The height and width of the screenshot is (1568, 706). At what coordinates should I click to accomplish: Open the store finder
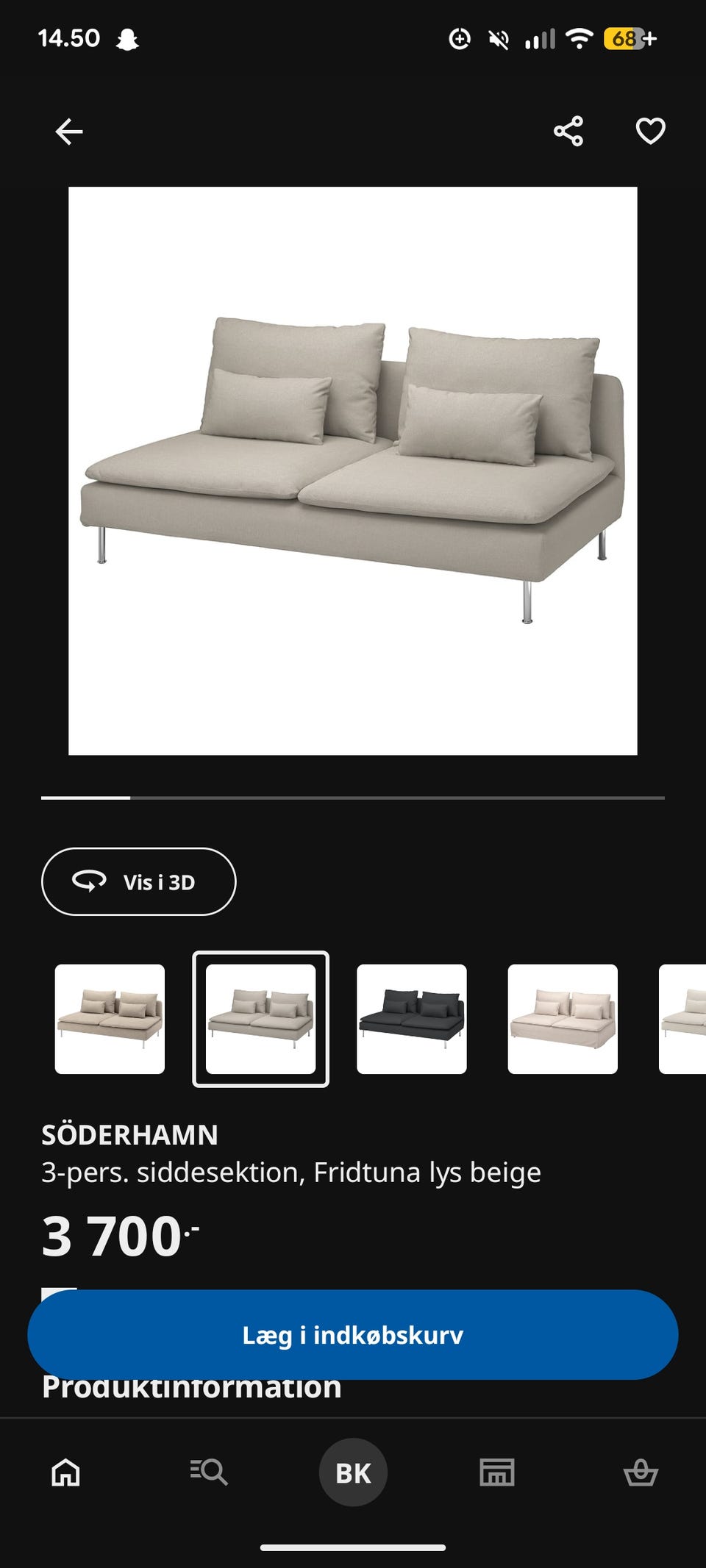click(x=496, y=1473)
